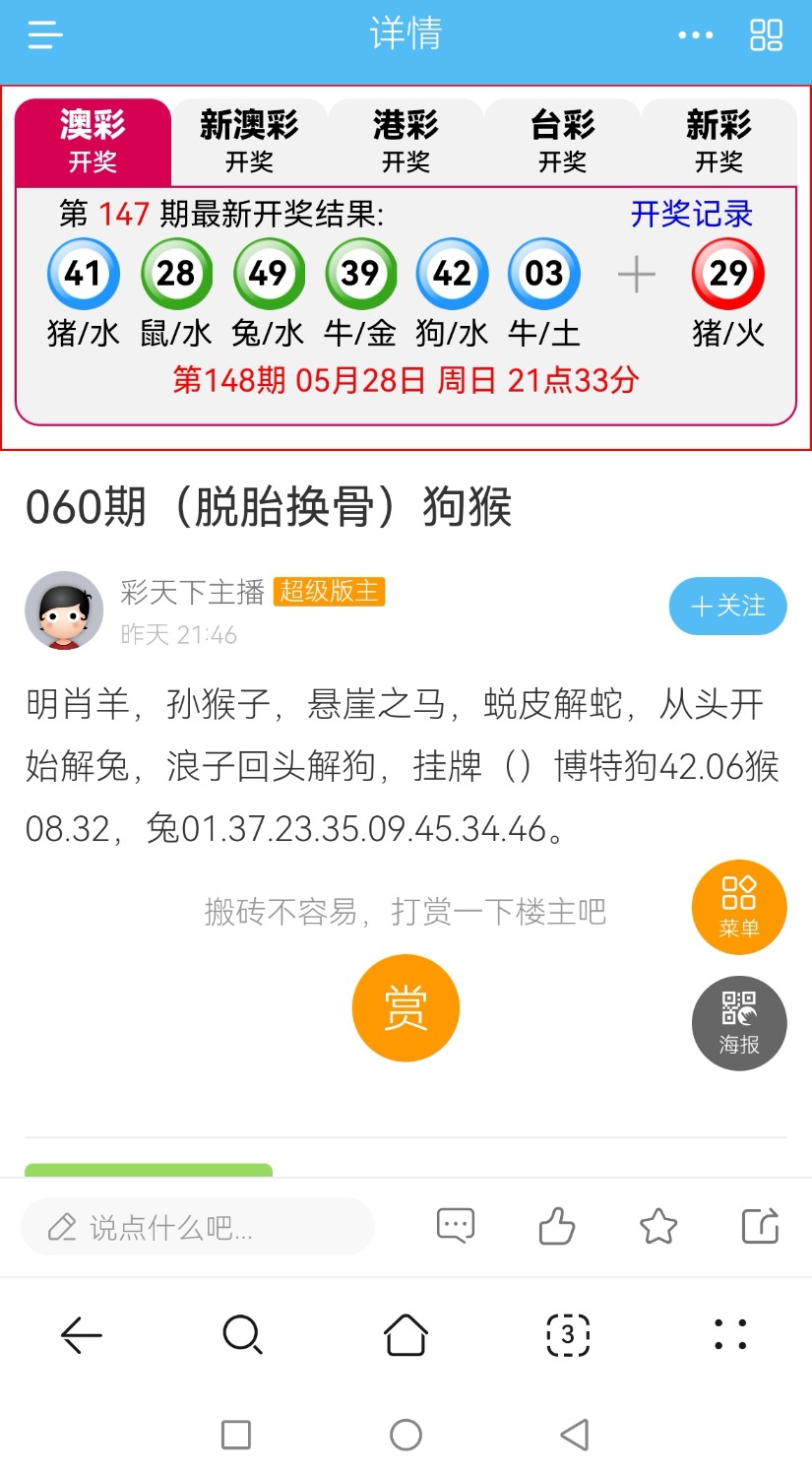Open the 菜单 floating orange menu icon
The width and height of the screenshot is (812, 1477).
pyautogui.click(x=739, y=907)
